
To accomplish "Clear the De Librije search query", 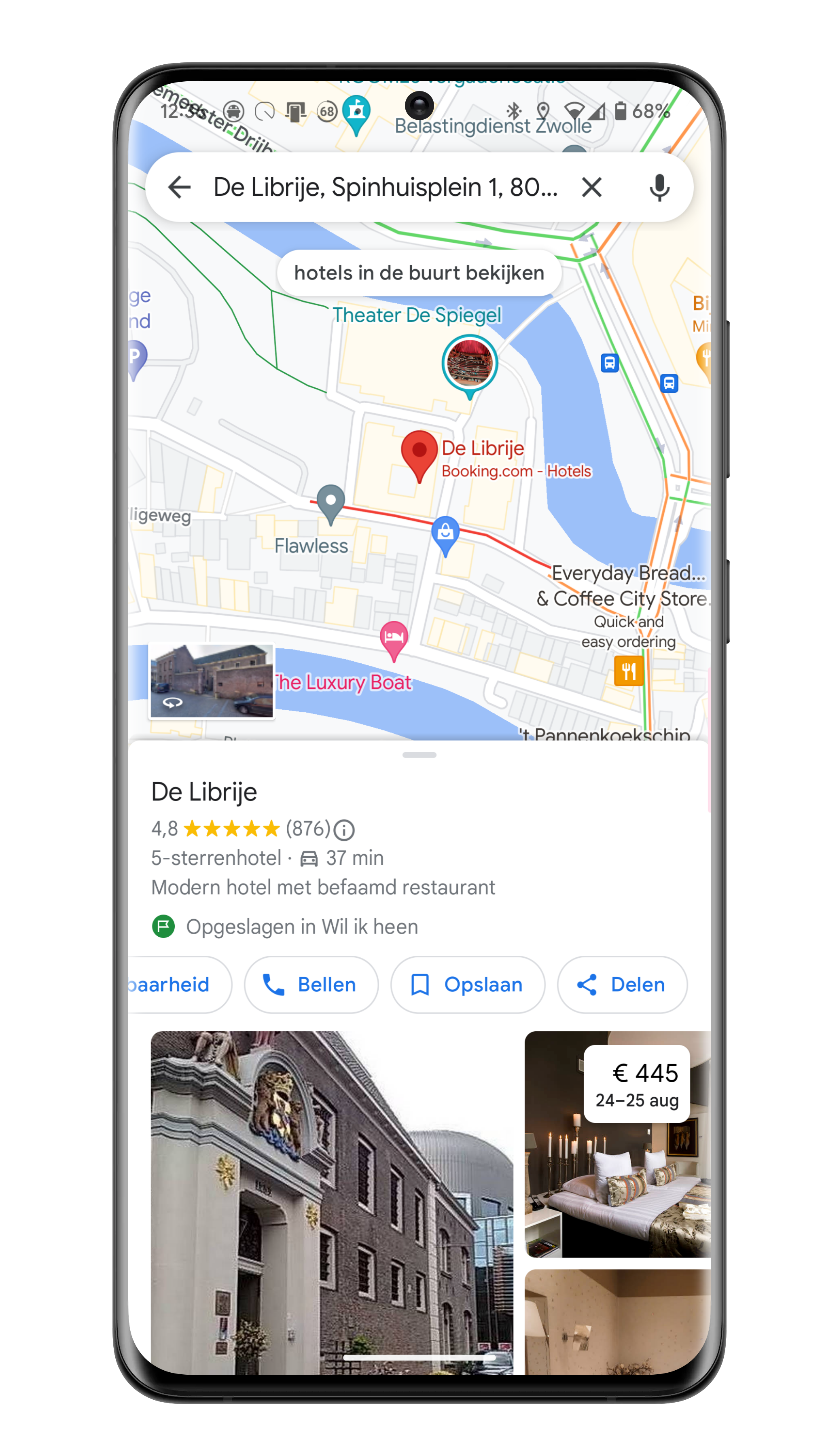I will pos(592,187).
